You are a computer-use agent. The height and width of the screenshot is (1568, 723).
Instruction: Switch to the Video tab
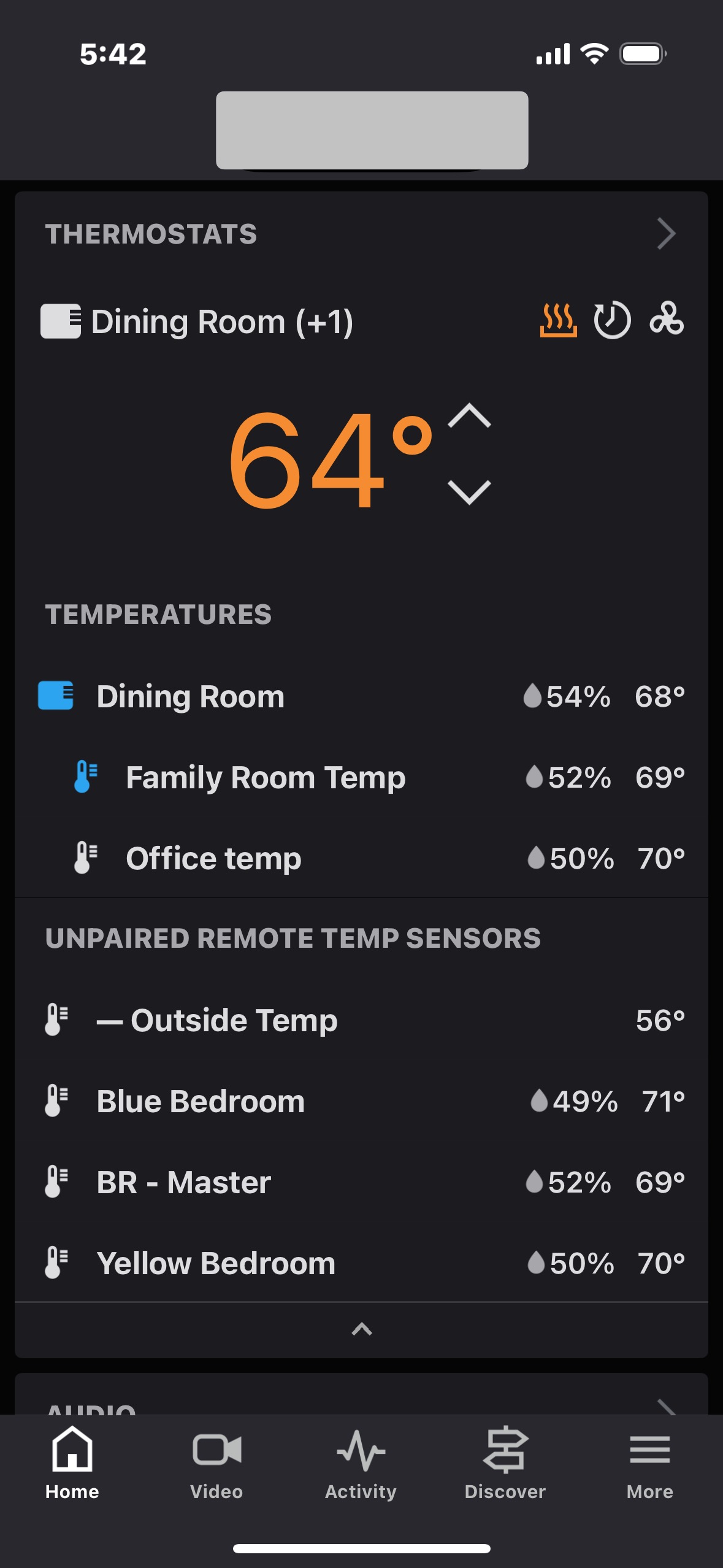tap(216, 1464)
